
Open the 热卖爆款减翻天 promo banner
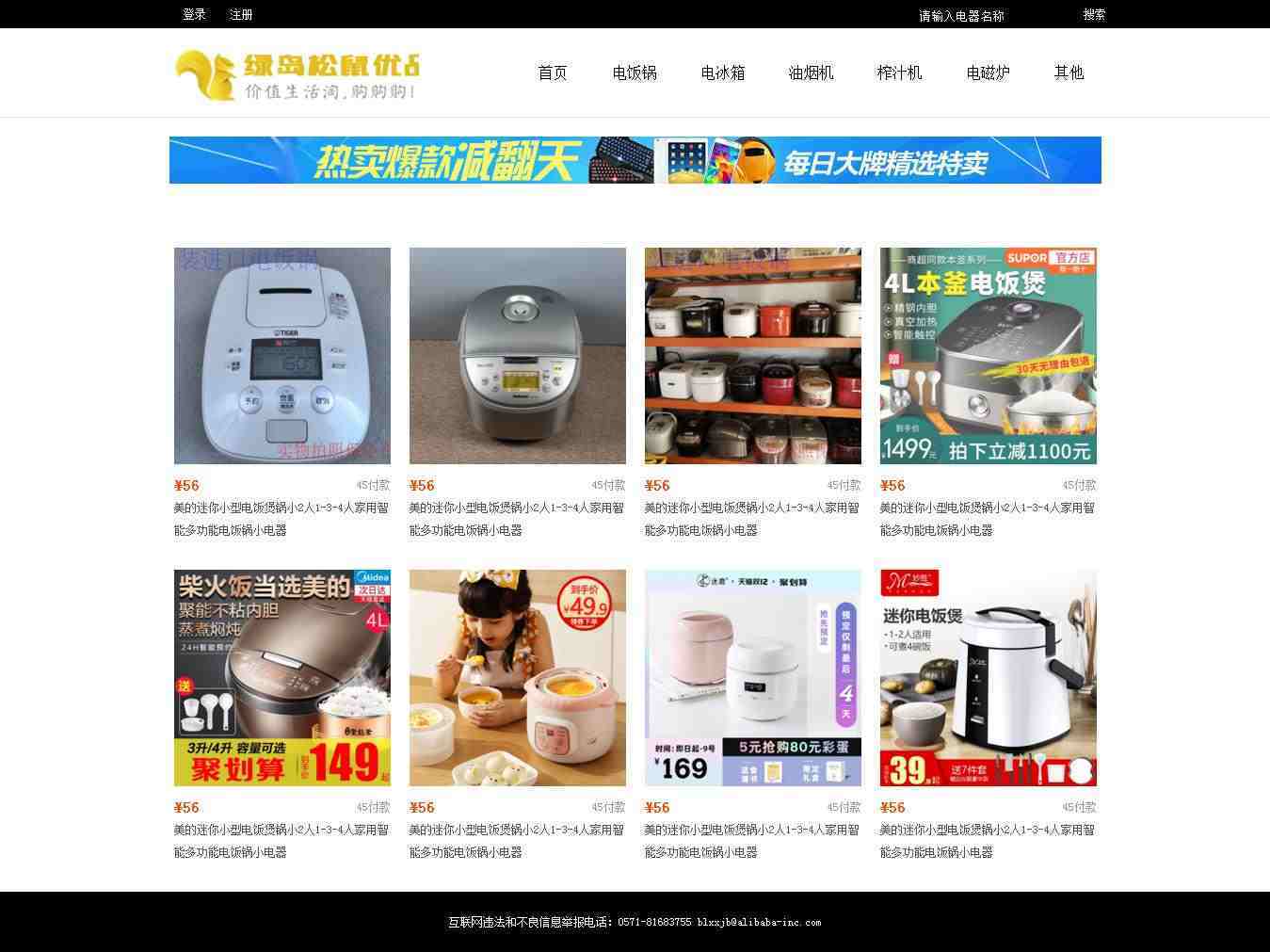pyautogui.click(x=635, y=160)
